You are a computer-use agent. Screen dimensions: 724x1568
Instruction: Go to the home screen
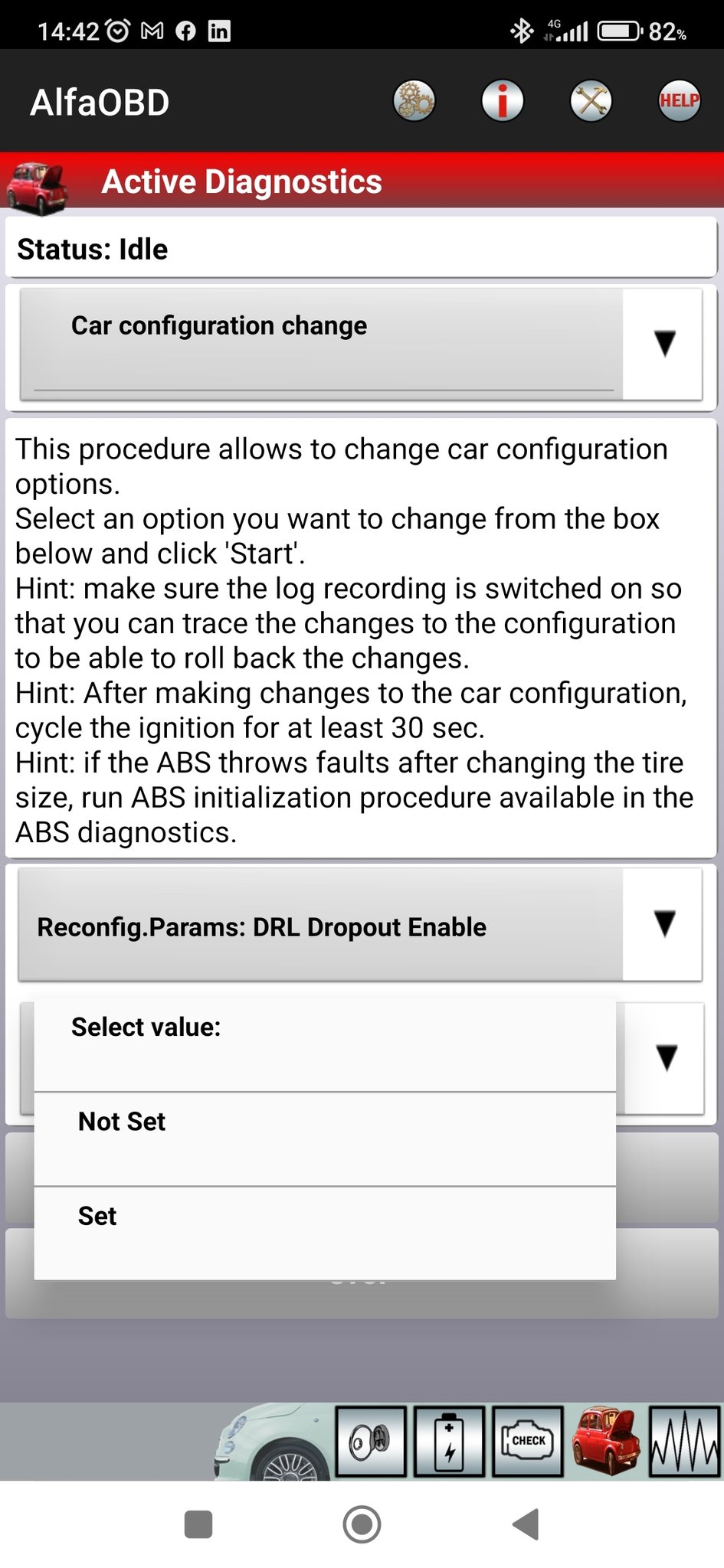point(362,1524)
